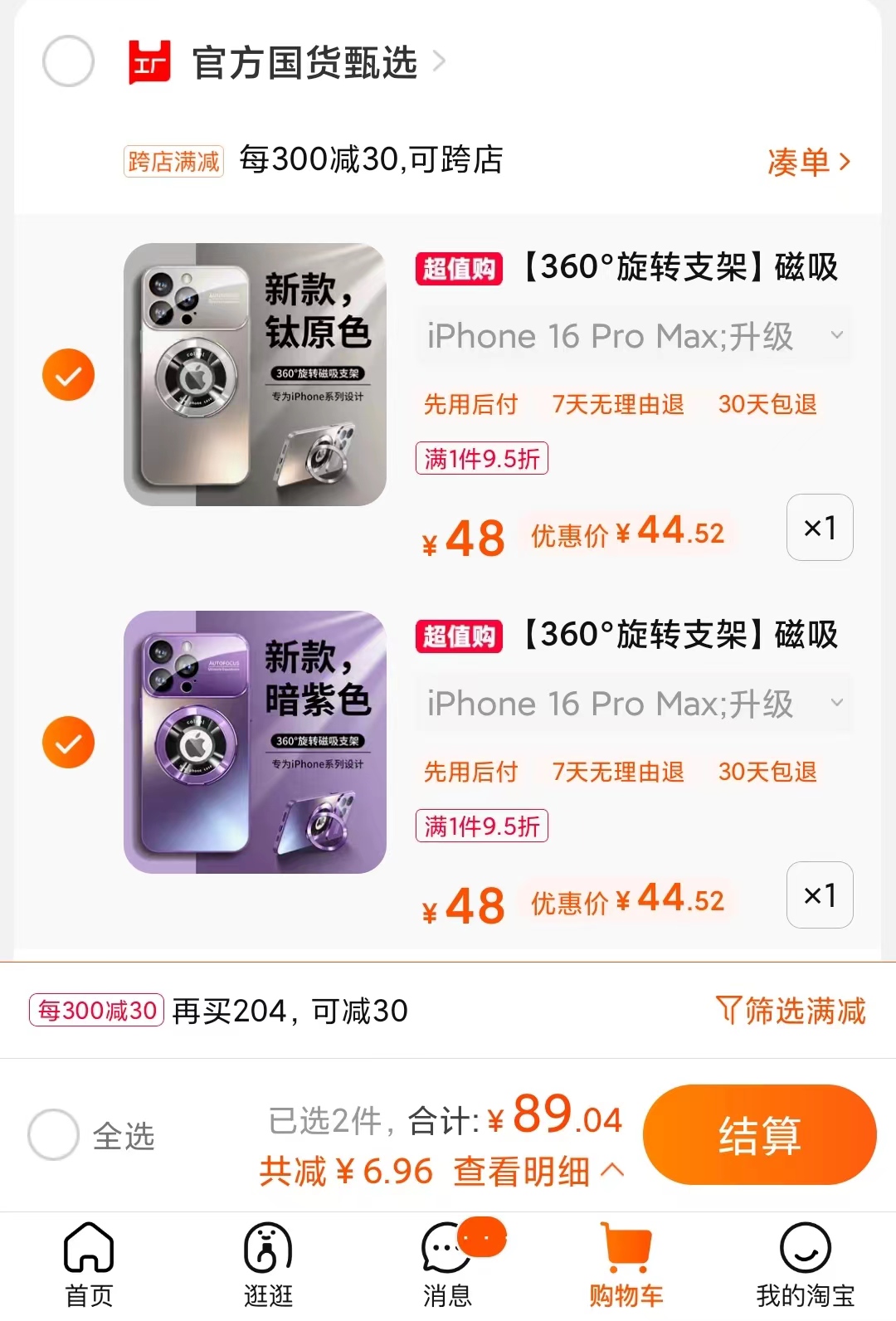Open the 官方国货甄选 store page
896x1321 pixels.
pyautogui.click(x=305, y=63)
